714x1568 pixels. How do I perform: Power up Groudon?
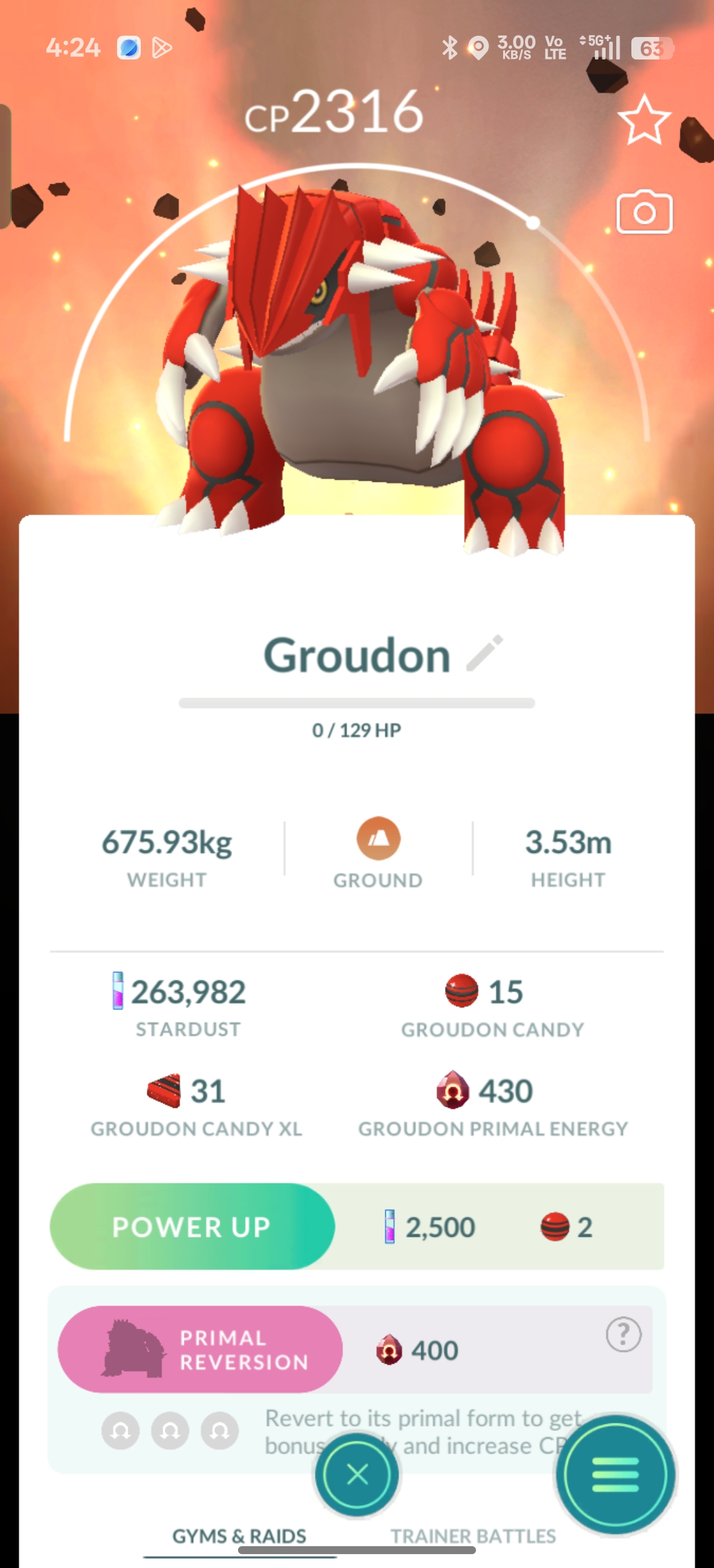tap(192, 1226)
